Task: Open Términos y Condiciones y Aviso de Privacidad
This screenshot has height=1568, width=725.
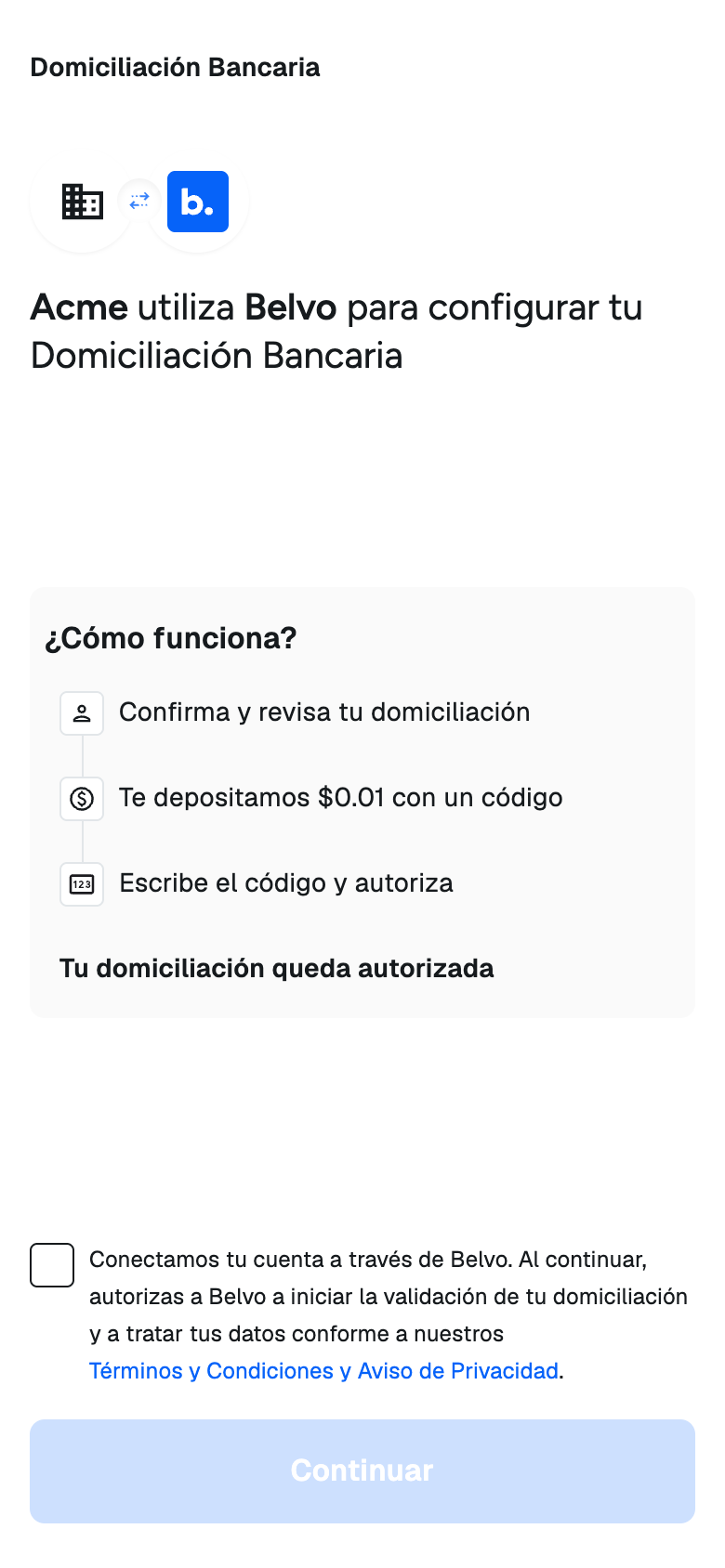Action: pyautogui.click(x=324, y=1371)
